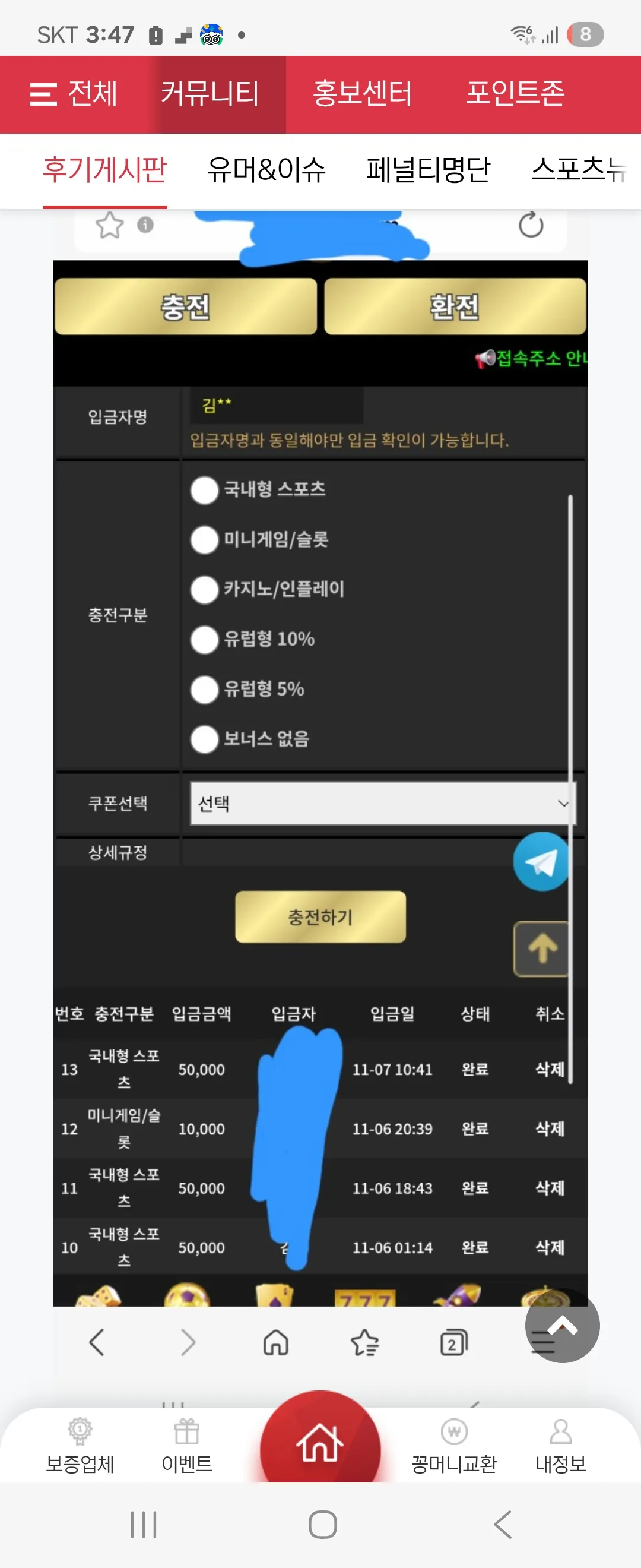Screen dimensions: 641x1568
Task: Tap the system back button
Action: click(502, 1525)
